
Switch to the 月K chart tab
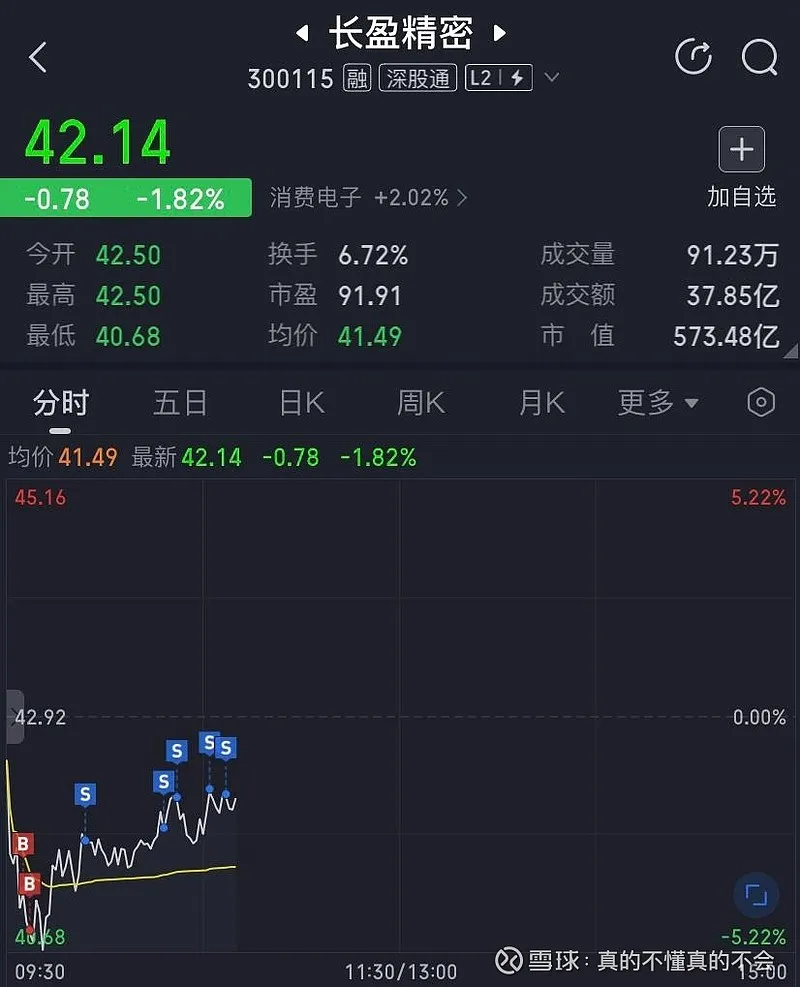tap(541, 403)
